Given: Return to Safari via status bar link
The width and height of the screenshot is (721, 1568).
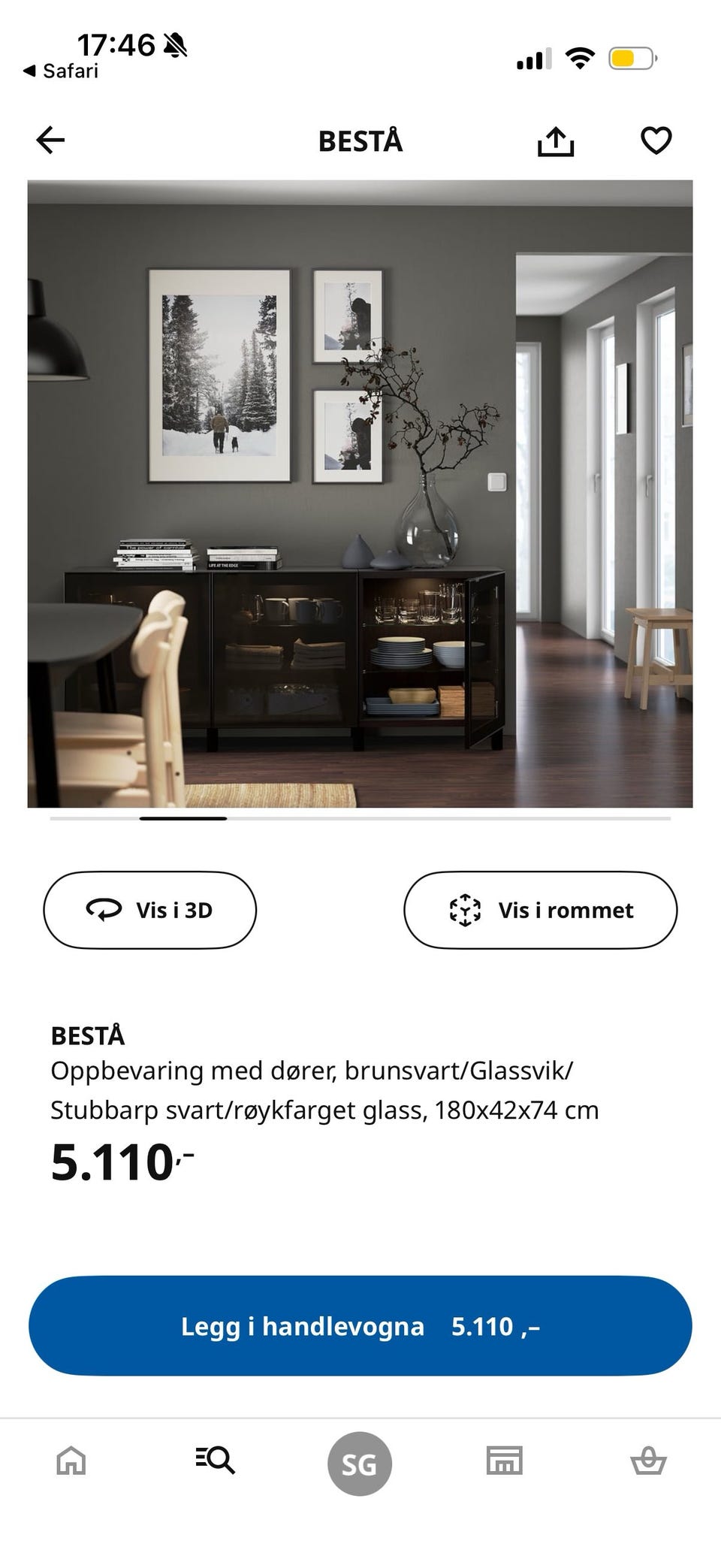Looking at the screenshot, I should coord(65,71).
